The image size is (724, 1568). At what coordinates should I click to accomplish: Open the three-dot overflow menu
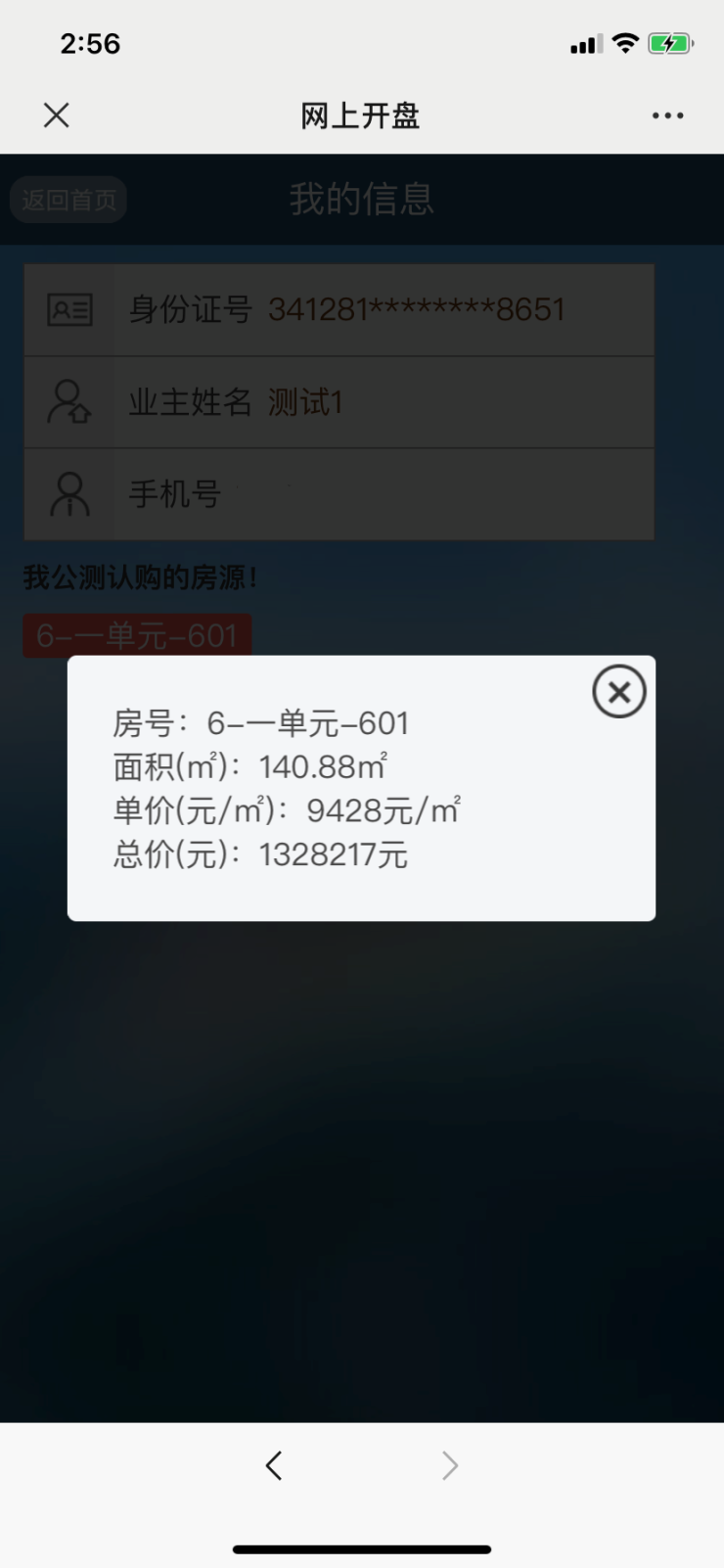pyautogui.click(x=667, y=115)
